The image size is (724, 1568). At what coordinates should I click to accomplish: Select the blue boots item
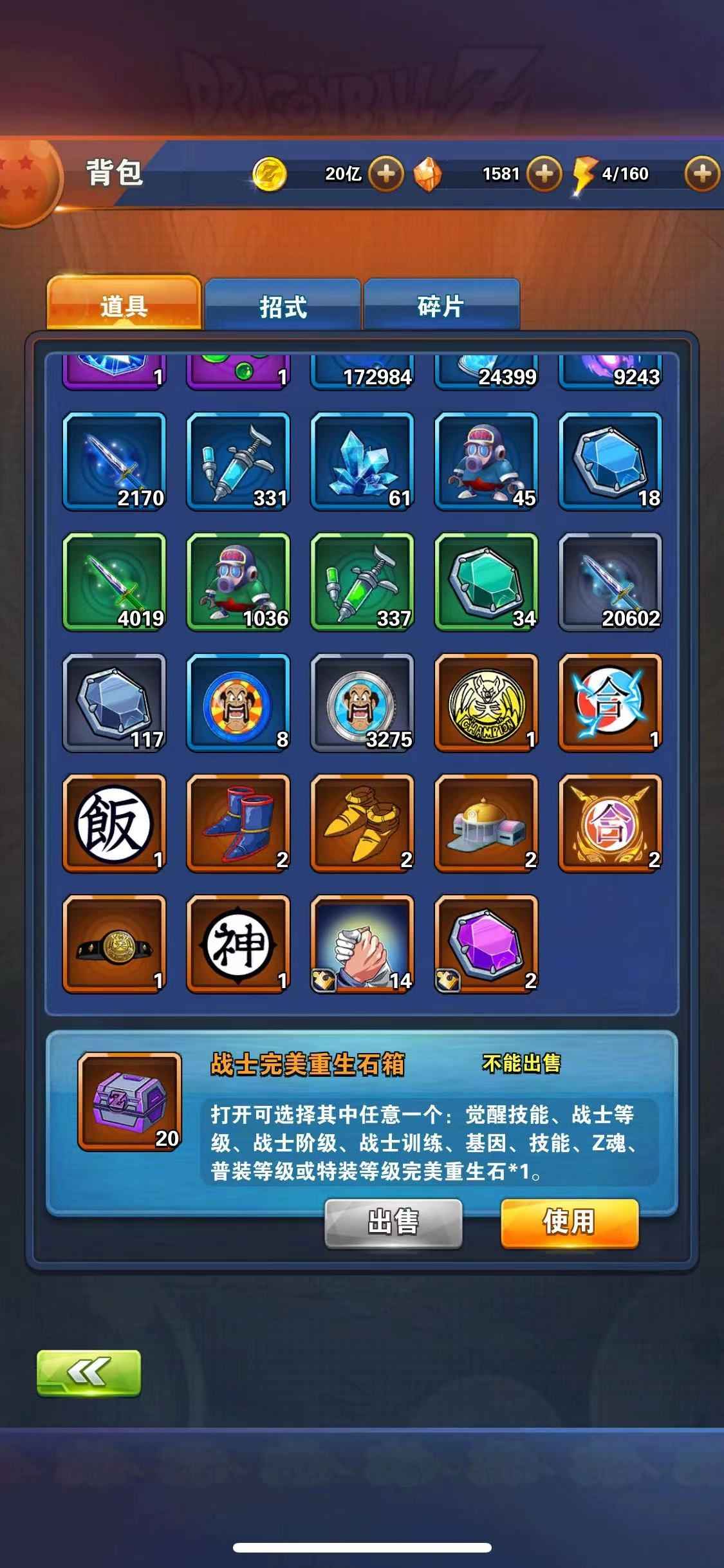point(238,824)
